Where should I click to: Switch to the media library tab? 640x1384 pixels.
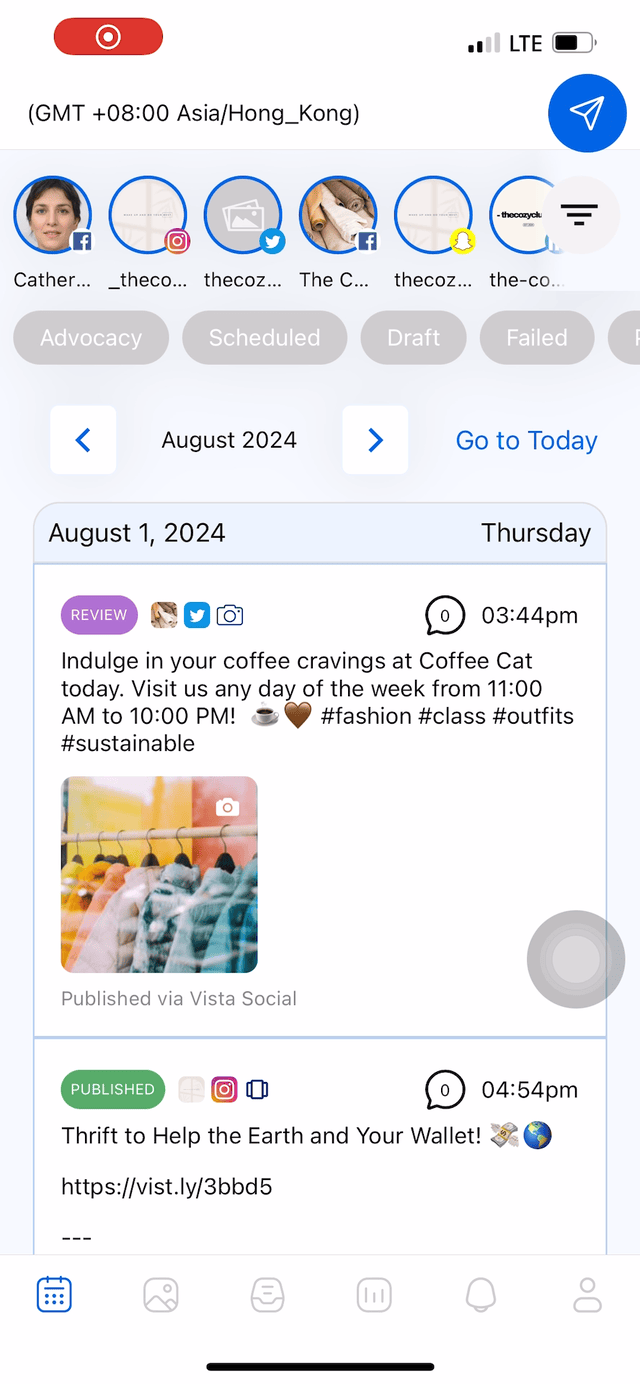(x=160, y=1296)
